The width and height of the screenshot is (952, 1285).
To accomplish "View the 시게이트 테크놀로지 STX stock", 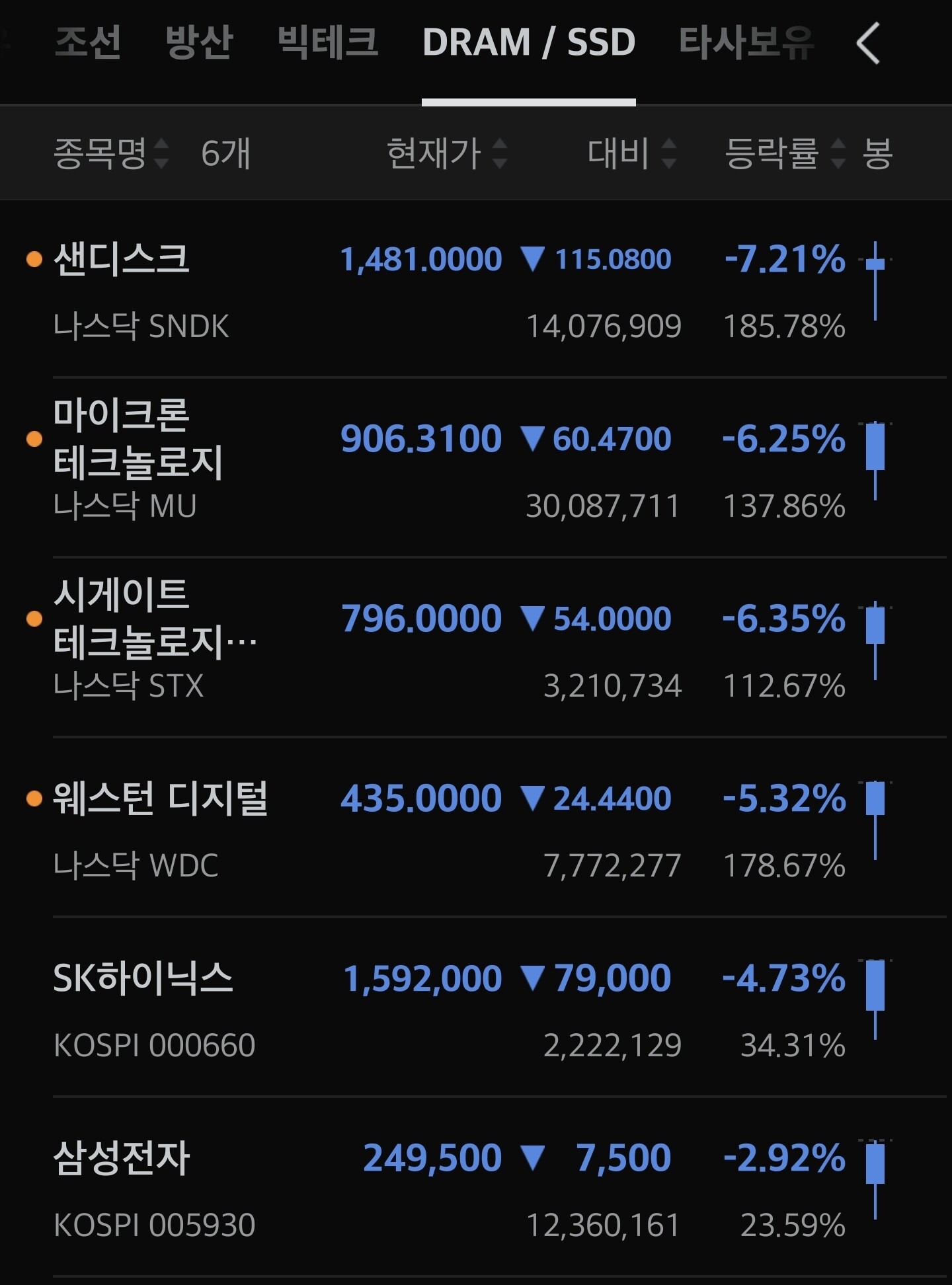I will (x=476, y=647).
